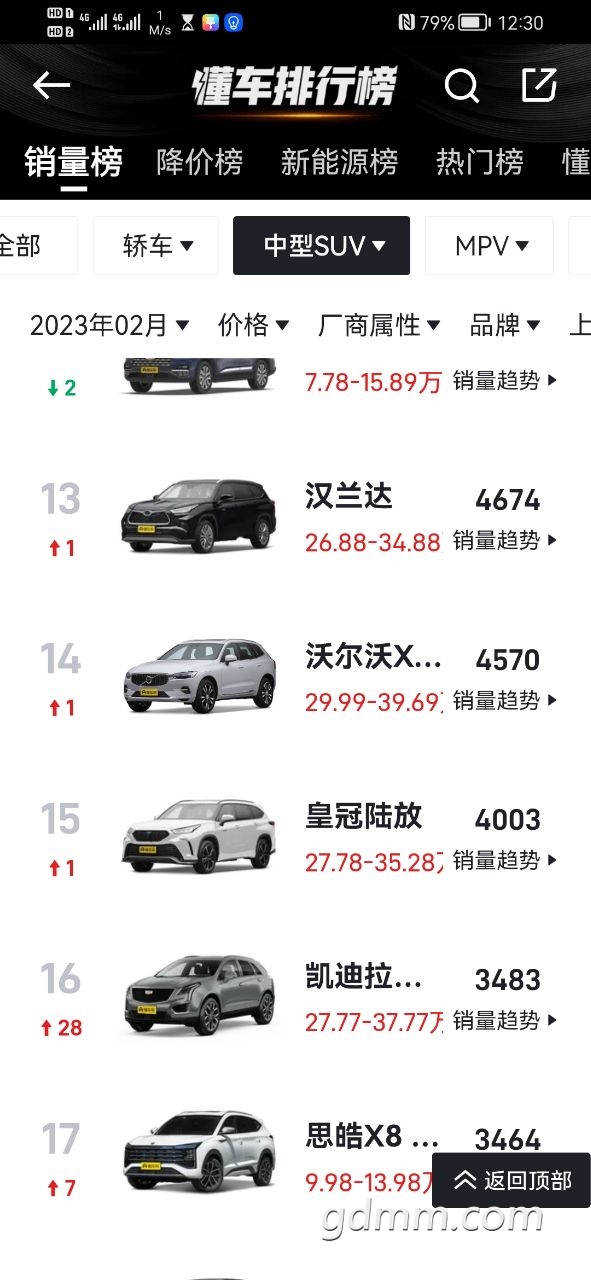The height and width of the screenshot is (1280, 591).
Task: Switch to the 热门榜 tab
Action: point(479,162)
